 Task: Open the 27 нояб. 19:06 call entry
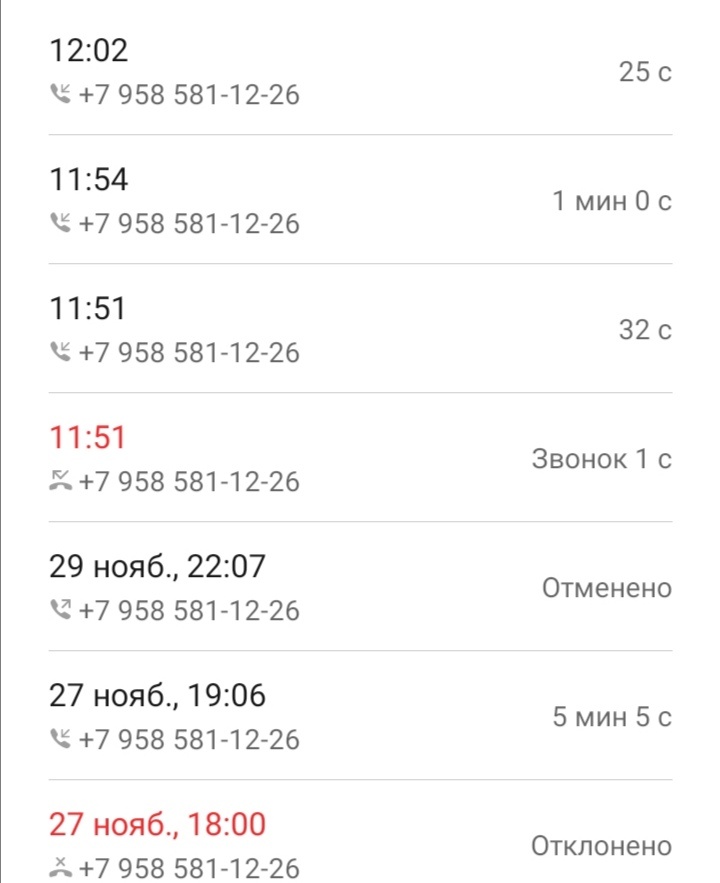(360, 716)
